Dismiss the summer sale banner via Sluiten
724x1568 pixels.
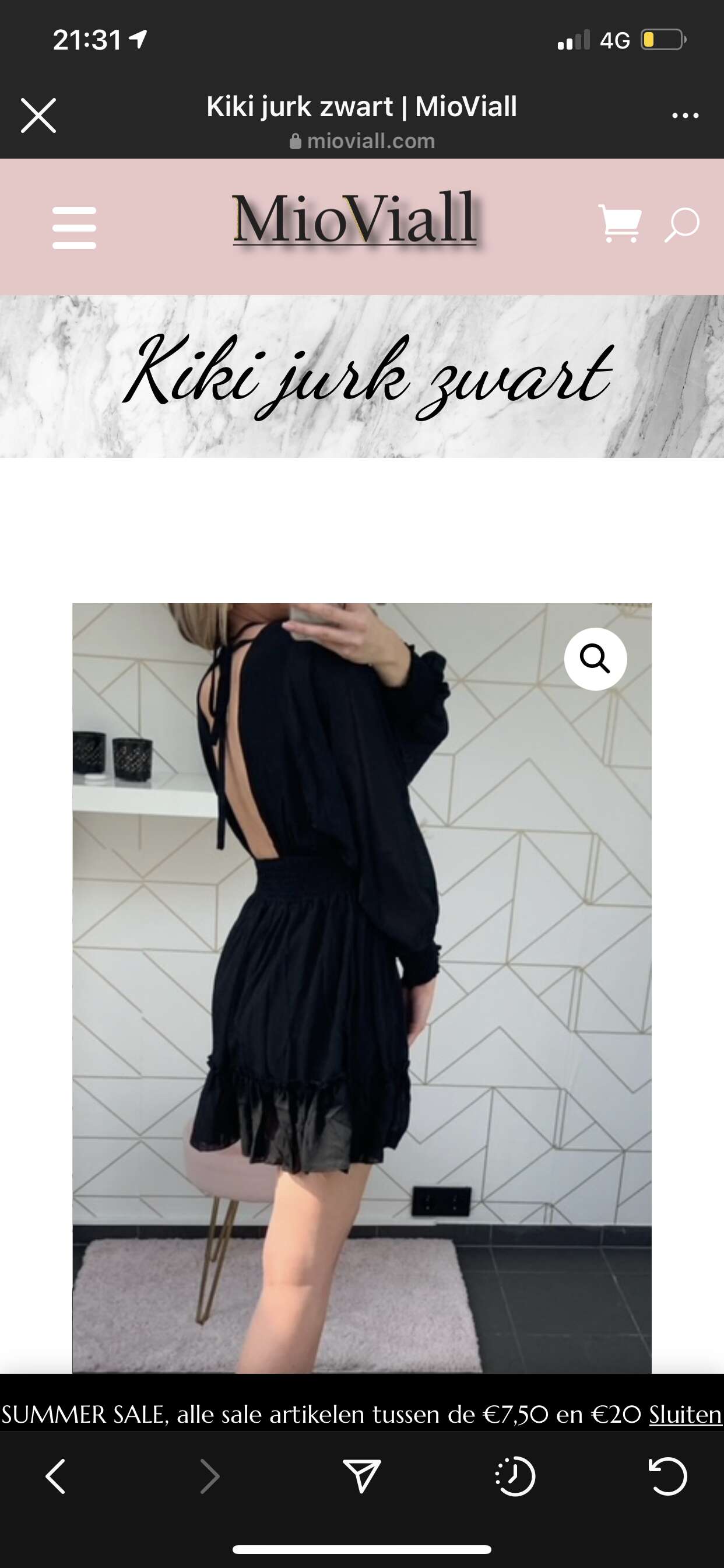point(685,1413)
